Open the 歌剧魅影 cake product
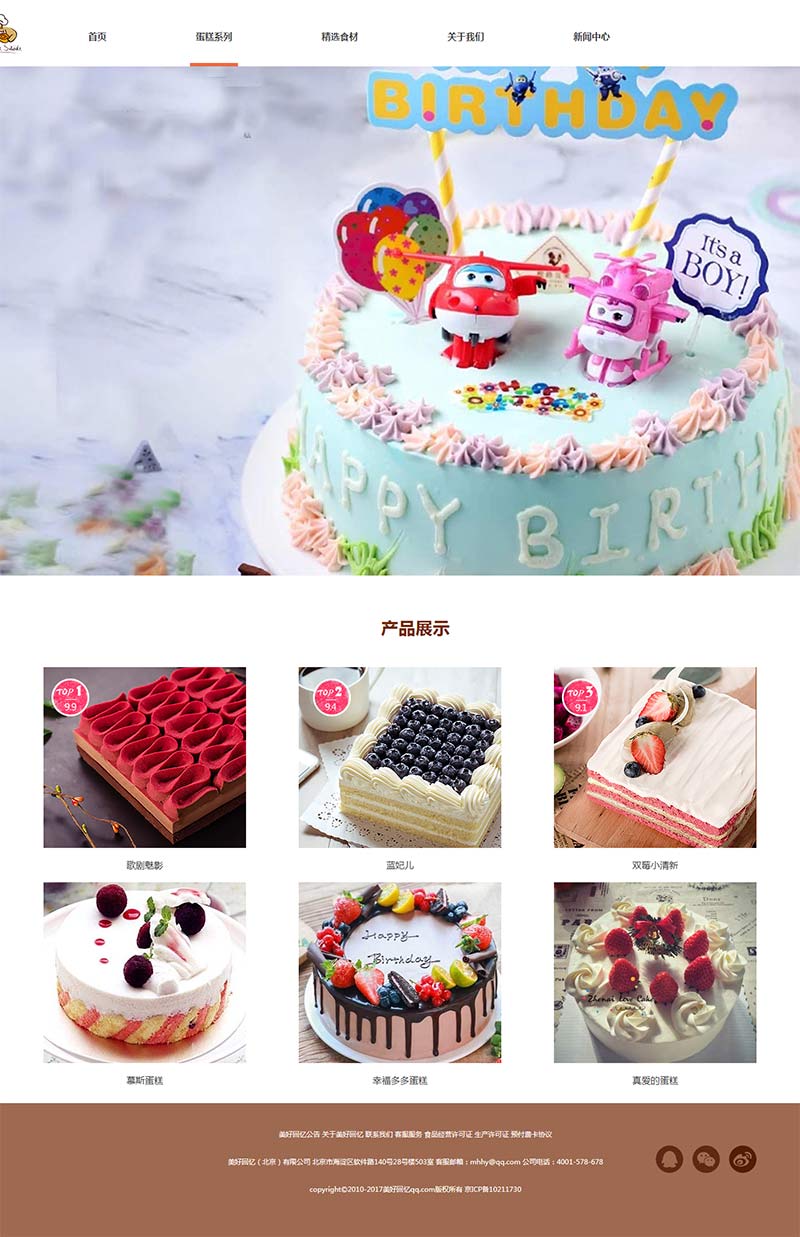800x1237 pixels. (x=144, y=758)
